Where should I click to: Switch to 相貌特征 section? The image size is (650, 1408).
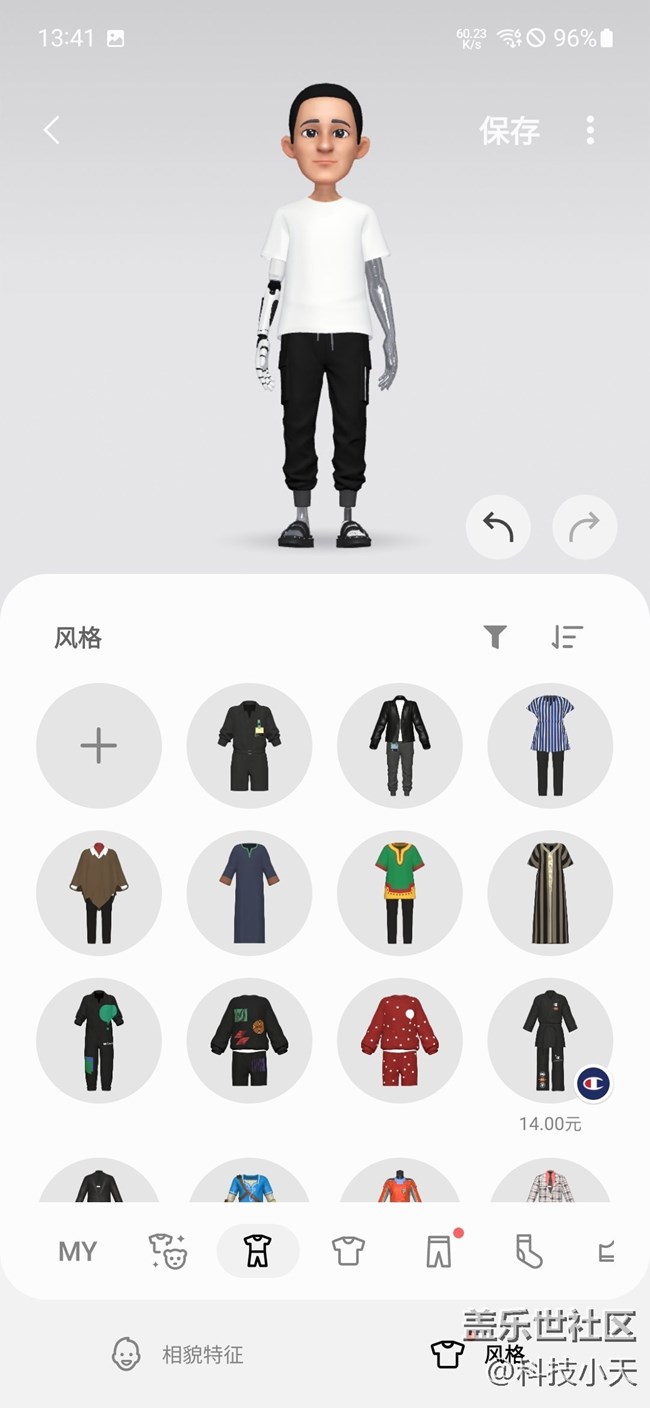pos(178,1355)
